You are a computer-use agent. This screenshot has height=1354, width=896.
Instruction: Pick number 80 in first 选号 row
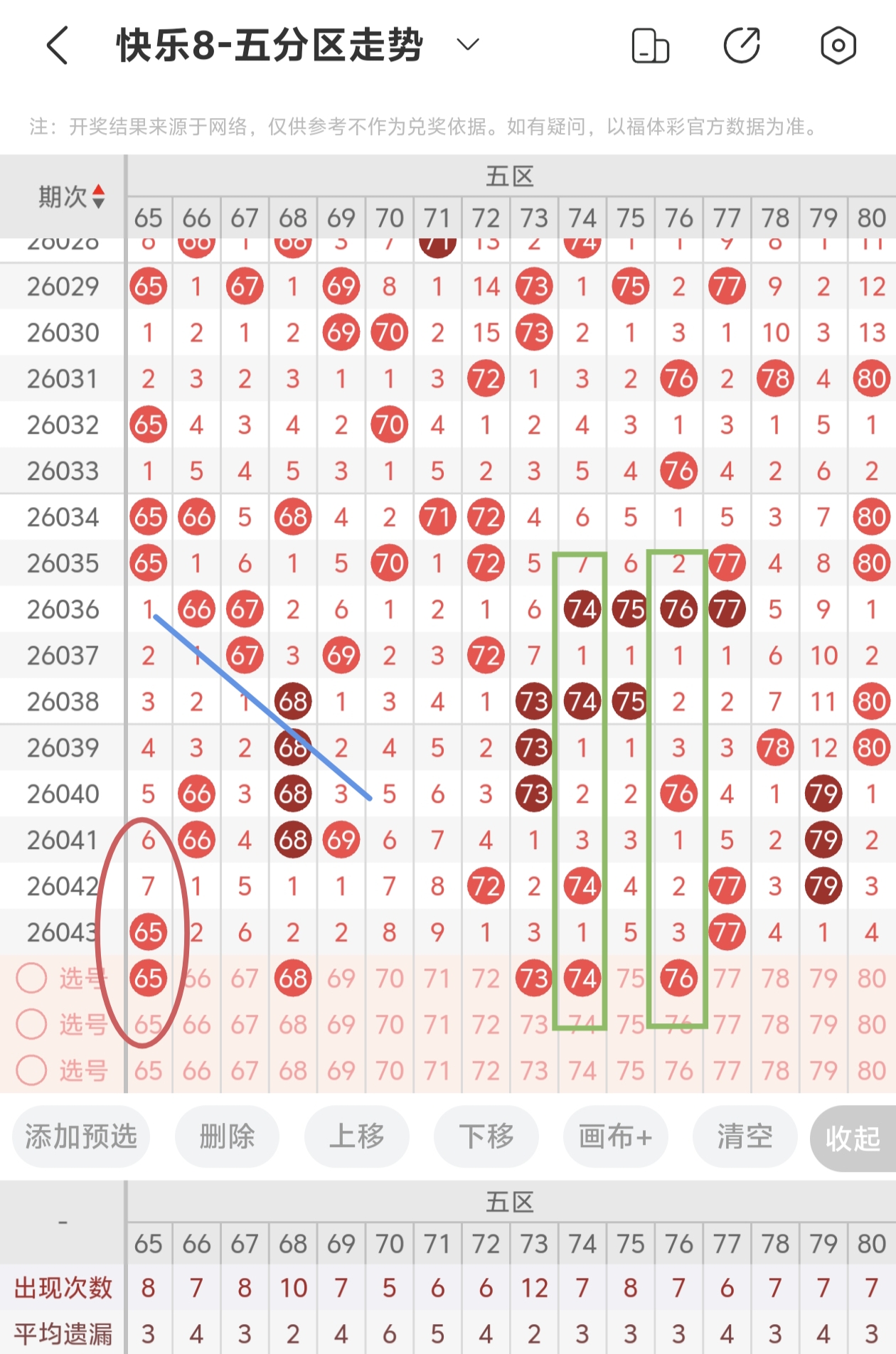click(871, 979)
